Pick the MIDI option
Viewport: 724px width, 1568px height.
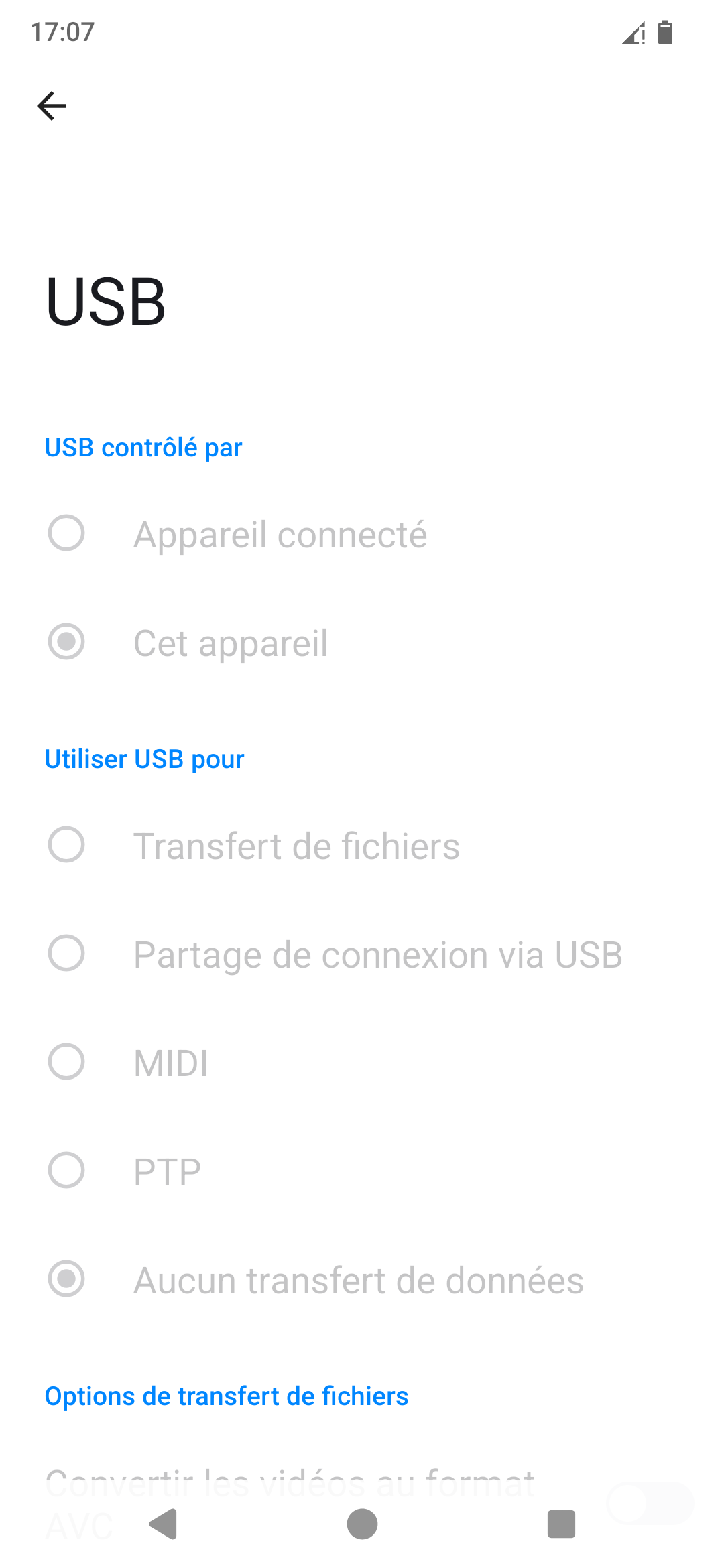(x=362, y=1063)
